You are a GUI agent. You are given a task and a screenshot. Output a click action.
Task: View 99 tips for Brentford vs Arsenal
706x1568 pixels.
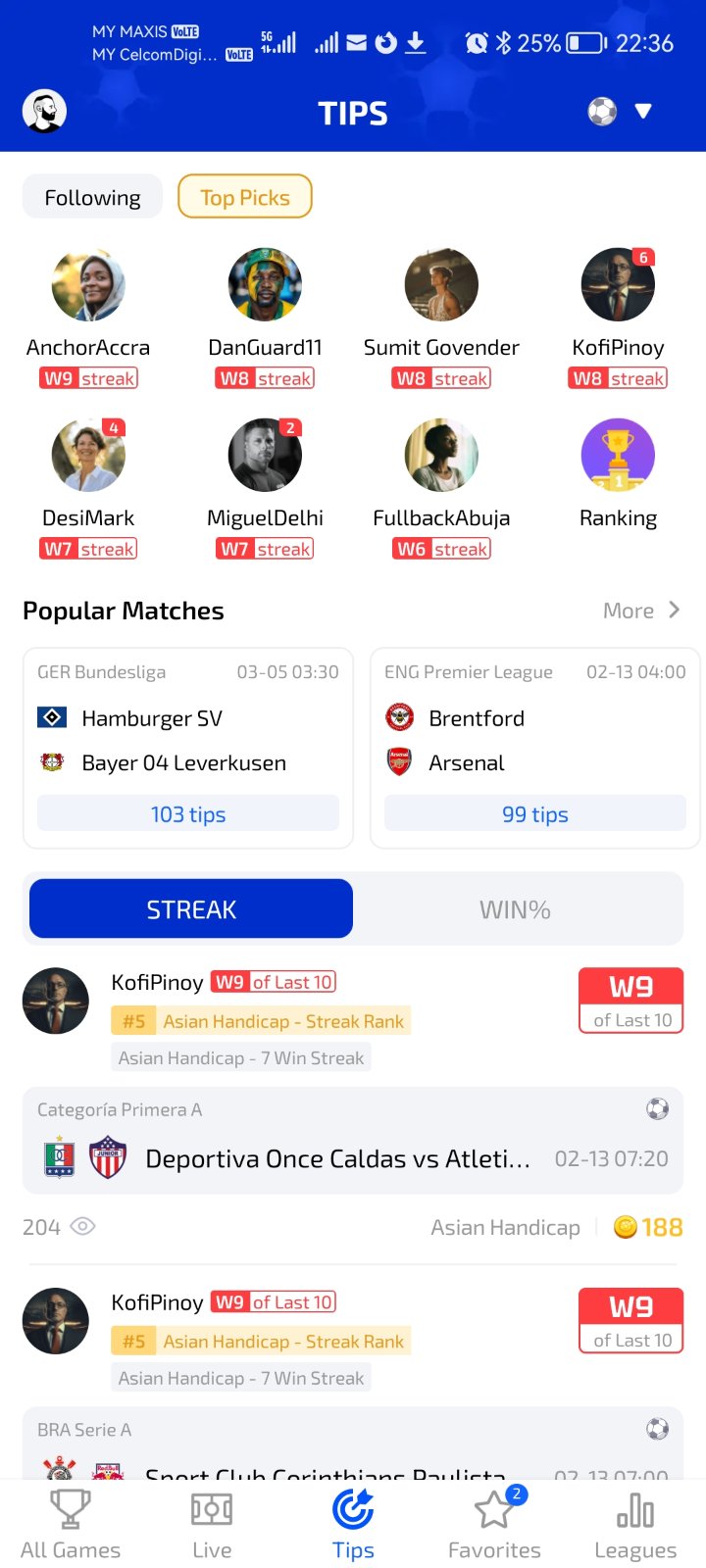pos(535,814)
